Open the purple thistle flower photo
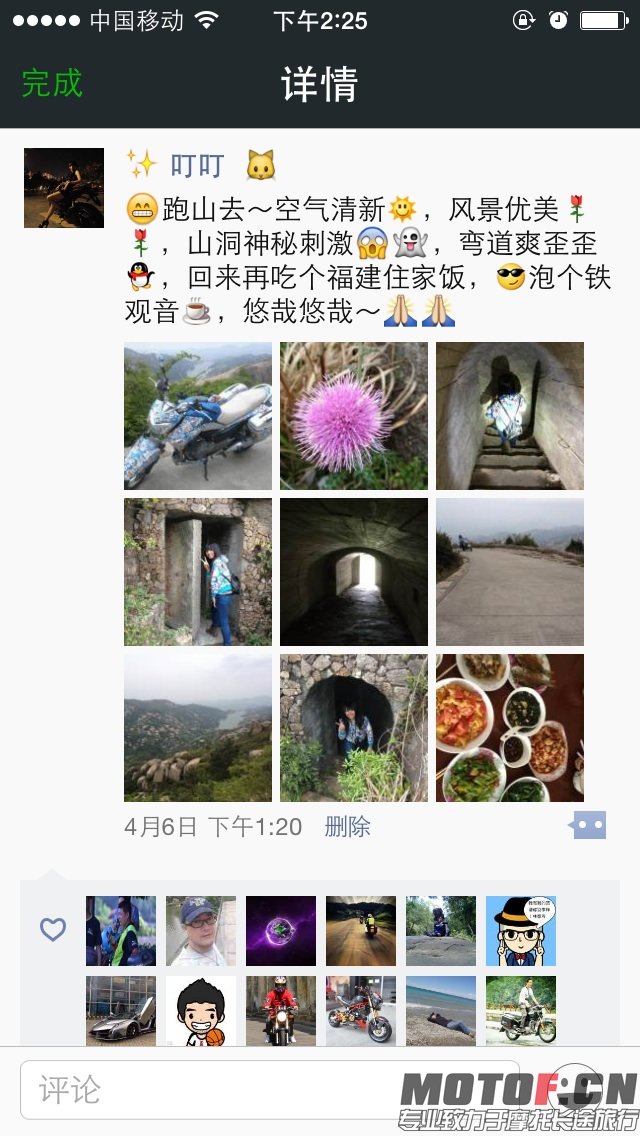Viewport: 640px width, 1136px height. [354, 416]
